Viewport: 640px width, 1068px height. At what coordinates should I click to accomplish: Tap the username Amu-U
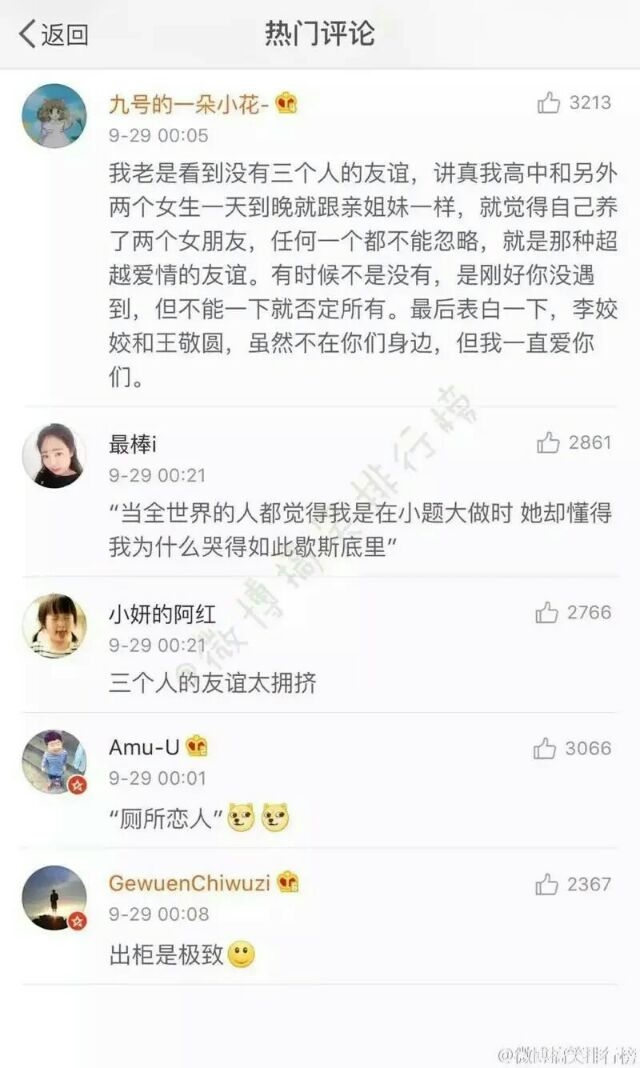[x=144, y=747]
